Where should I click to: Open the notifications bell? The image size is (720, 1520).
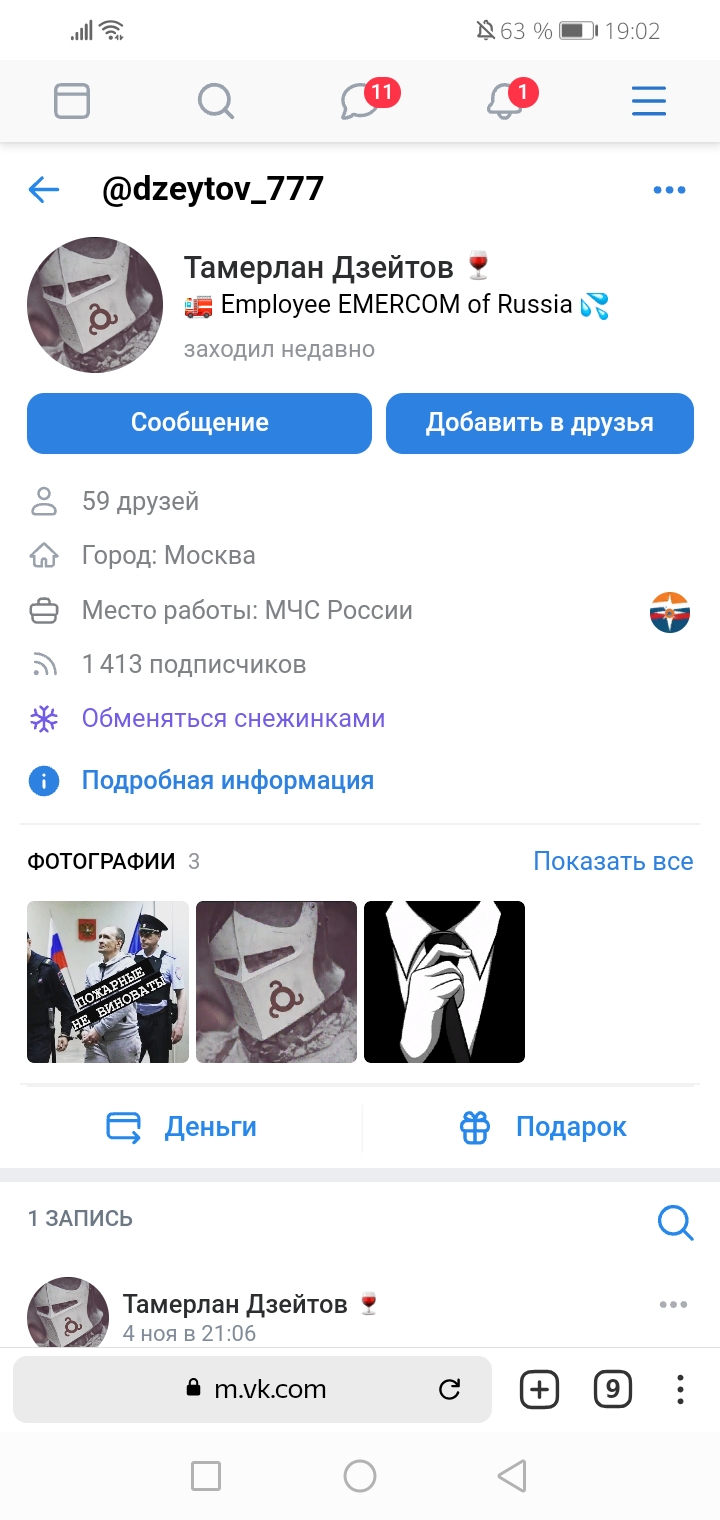click(505, 101)
